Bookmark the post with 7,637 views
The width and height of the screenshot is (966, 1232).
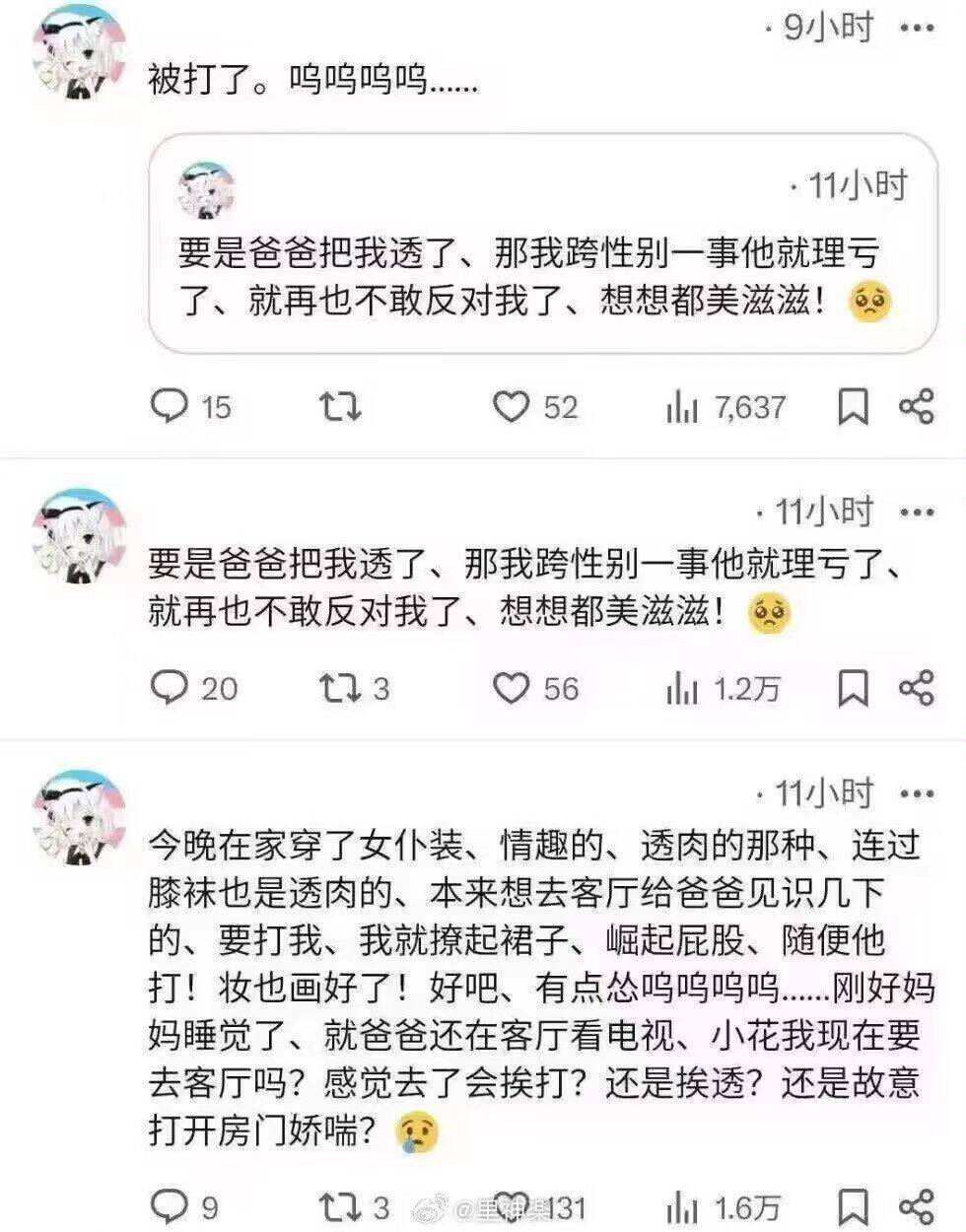pos(852,406)
